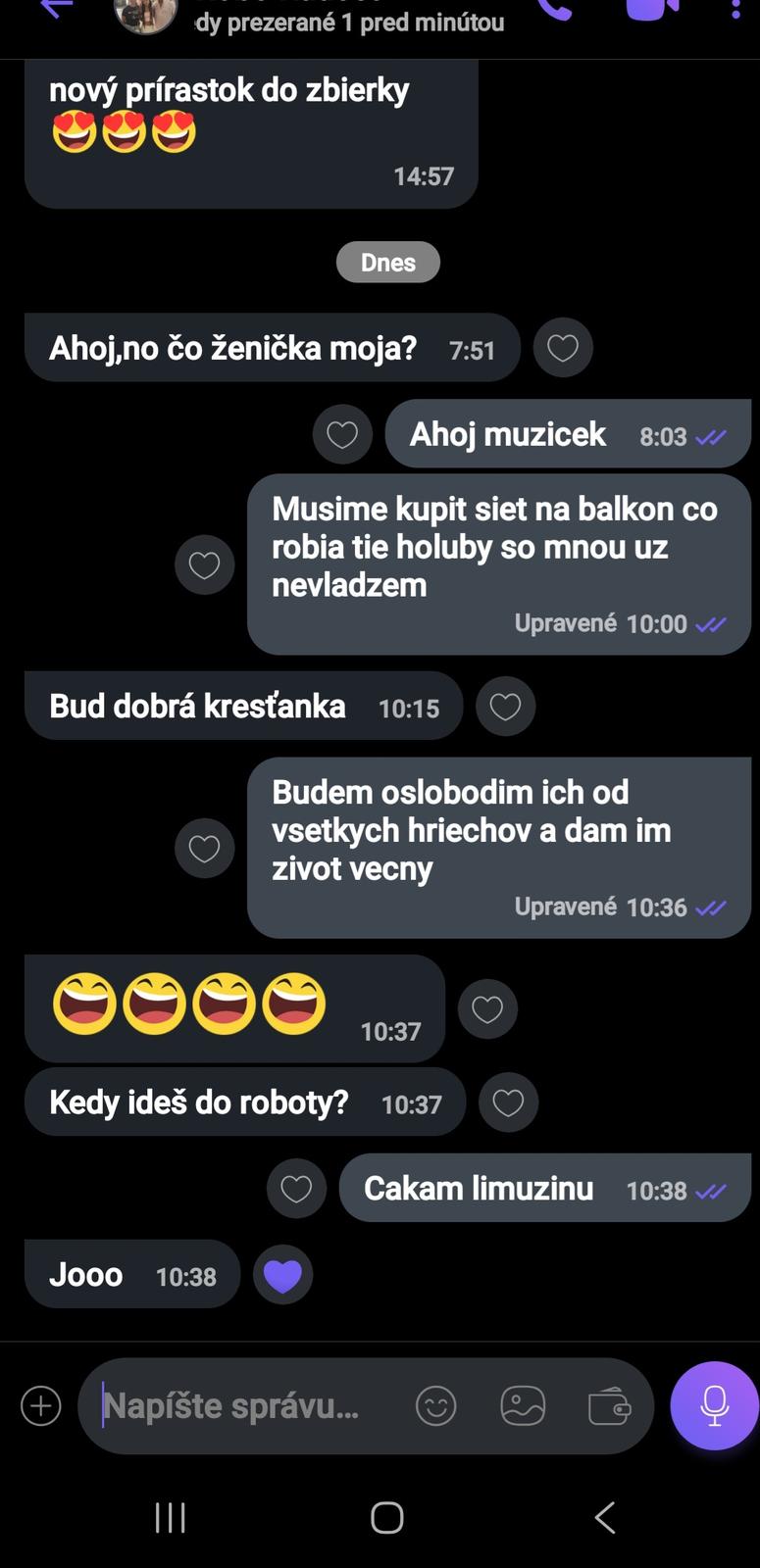Like the 'Cakam limuzinu' message
The width and height of the screenshot is (760, 1568).
click(296, 1189)
